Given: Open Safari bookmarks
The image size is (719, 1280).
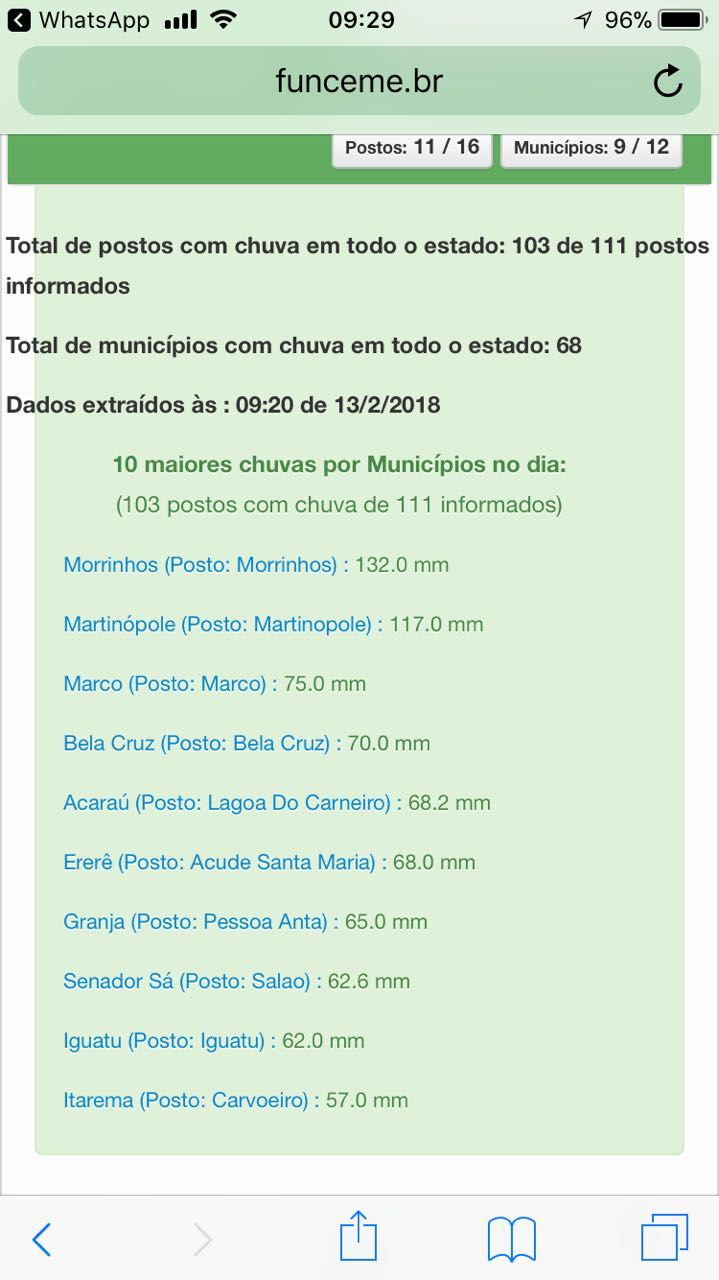Looking at the screenshot, I should click(x=512, y=1240).
